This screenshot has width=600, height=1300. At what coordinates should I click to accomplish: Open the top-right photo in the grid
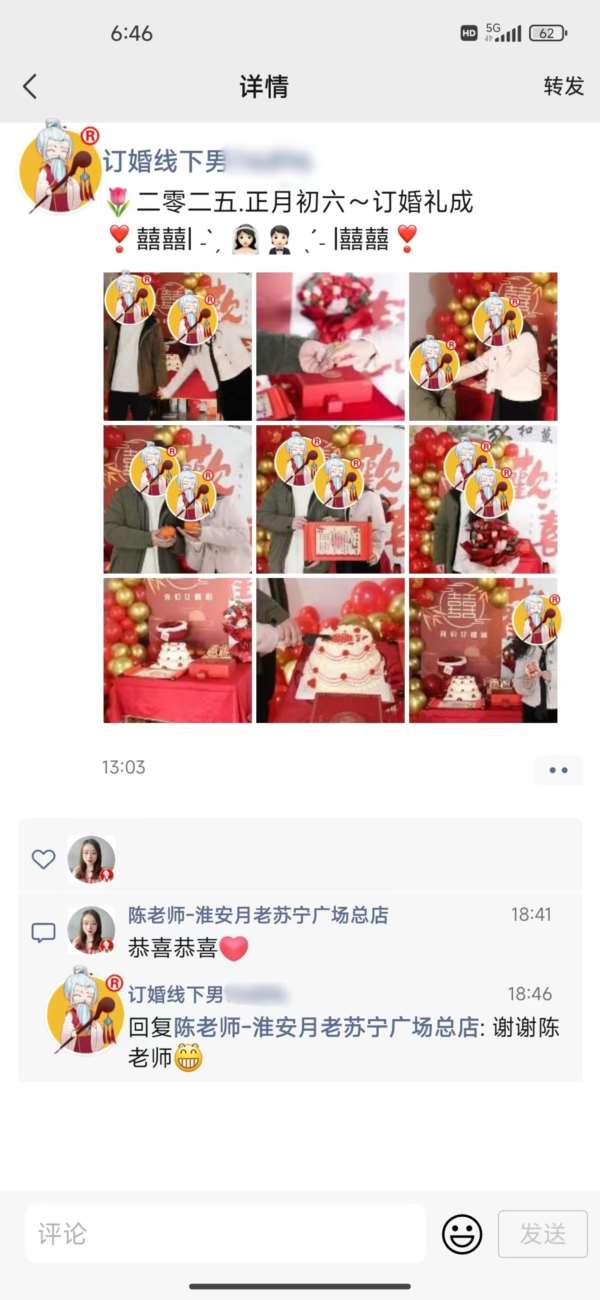(x=483, y=346)
